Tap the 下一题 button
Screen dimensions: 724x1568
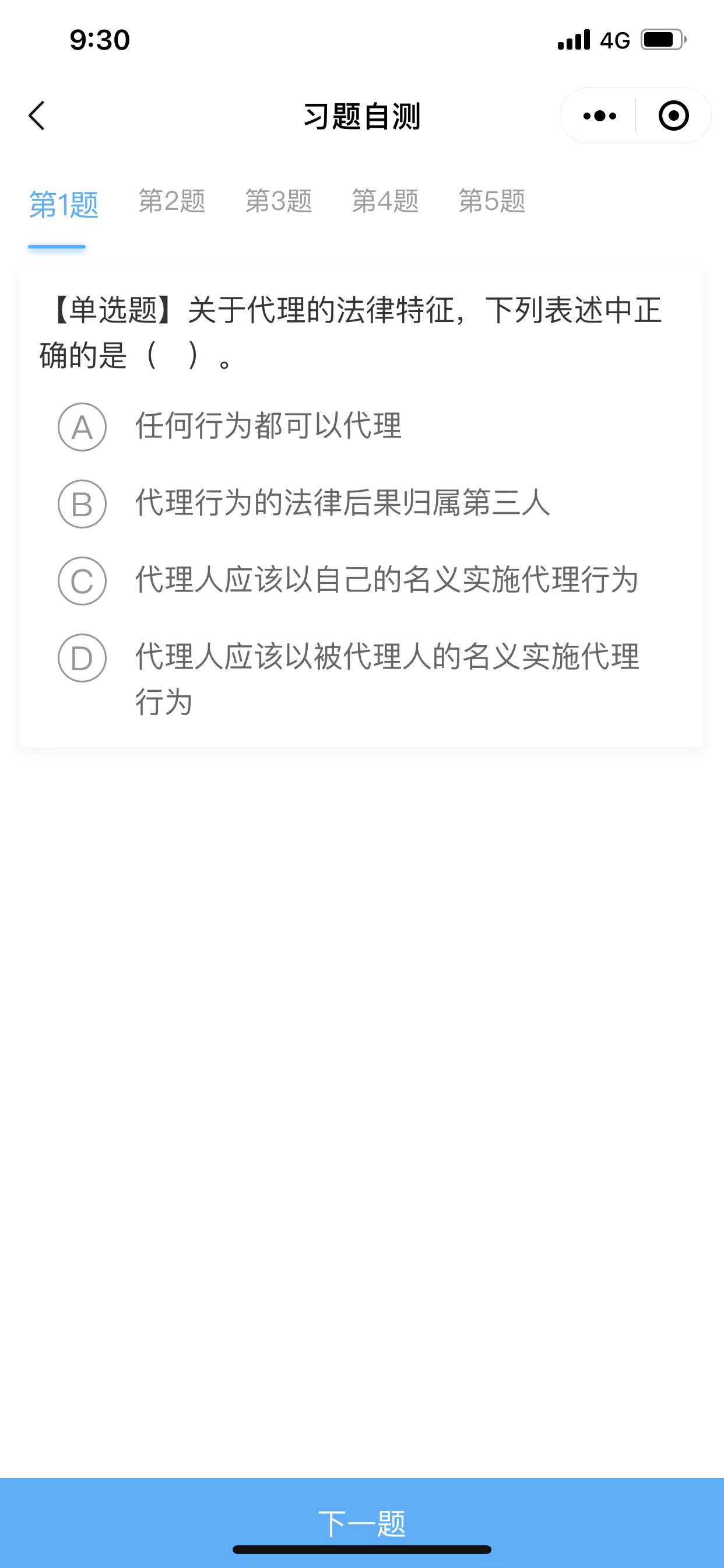coord(362,1522)
